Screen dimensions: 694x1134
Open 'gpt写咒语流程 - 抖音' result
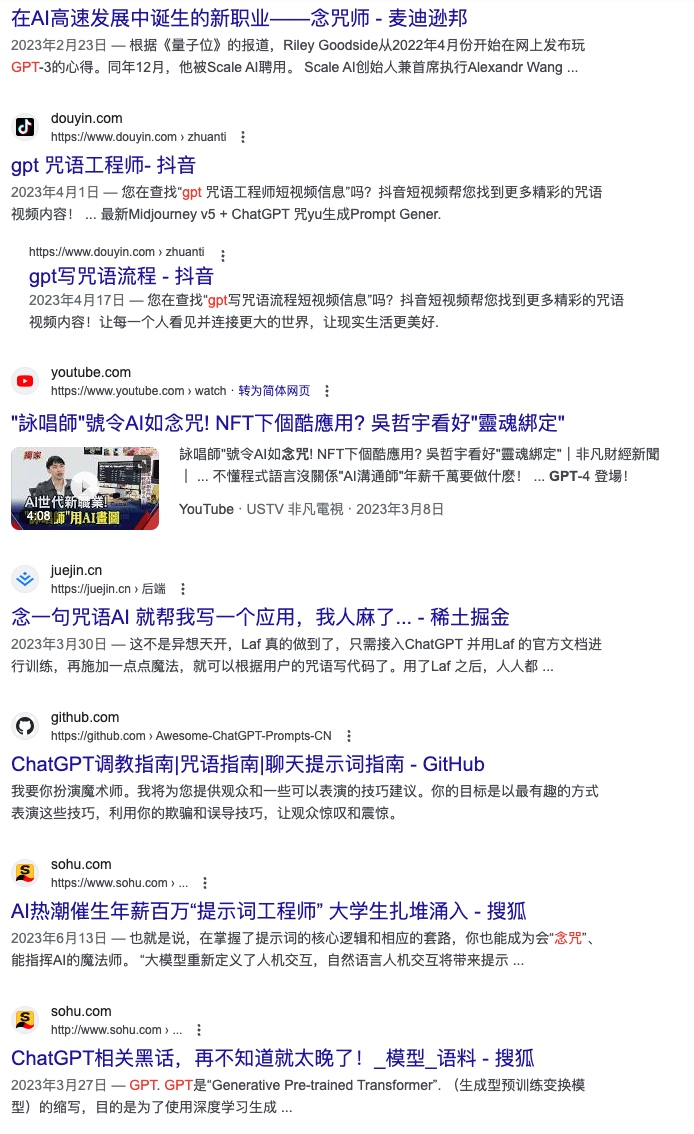pyautogui.click(x=121, y=275)
